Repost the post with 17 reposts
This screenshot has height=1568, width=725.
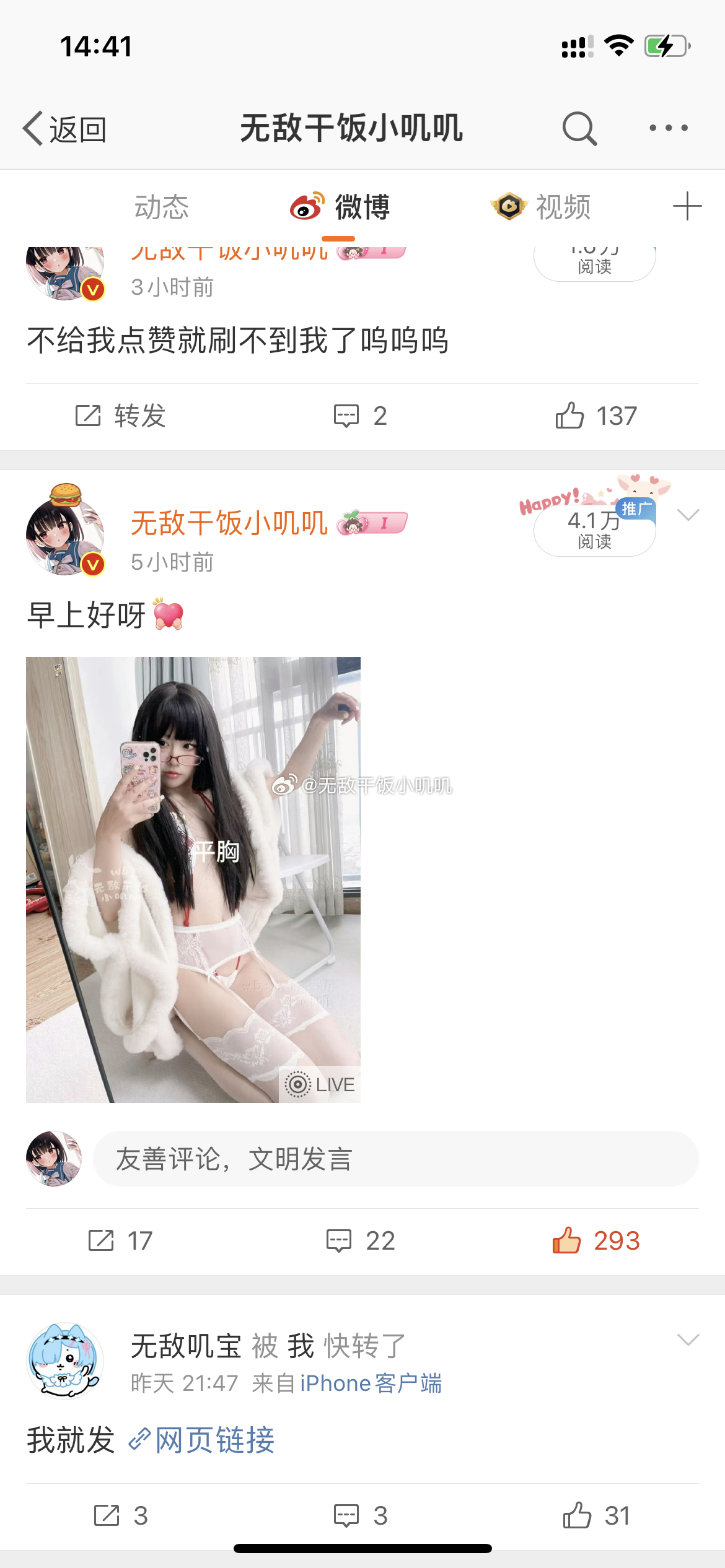121,1240
